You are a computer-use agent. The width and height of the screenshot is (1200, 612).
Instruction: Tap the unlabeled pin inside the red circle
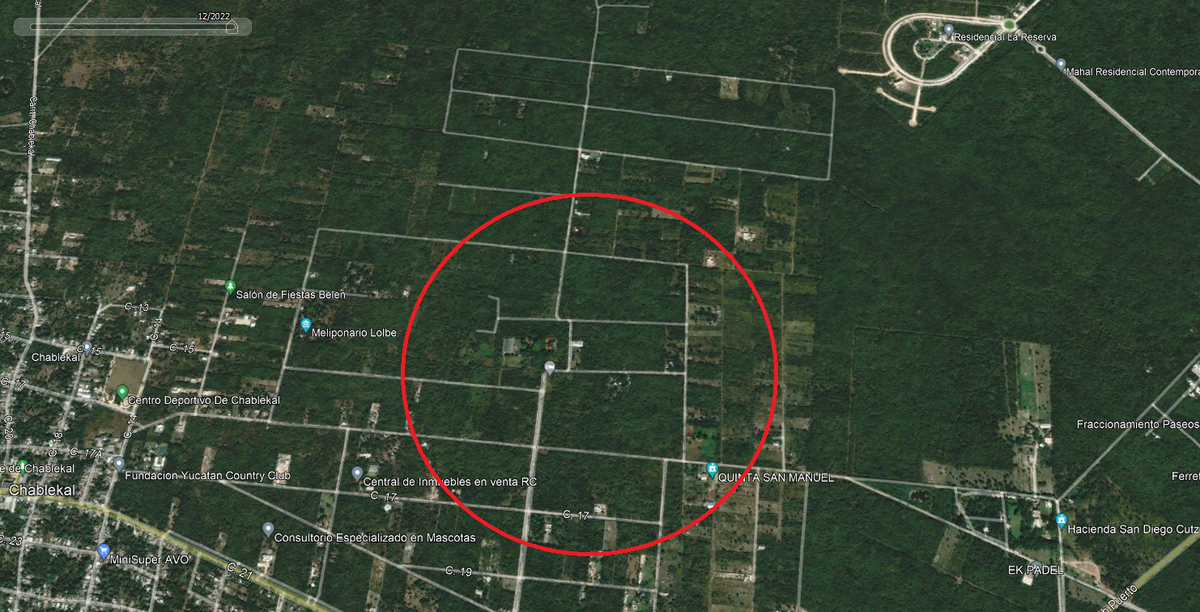(549, 369)
